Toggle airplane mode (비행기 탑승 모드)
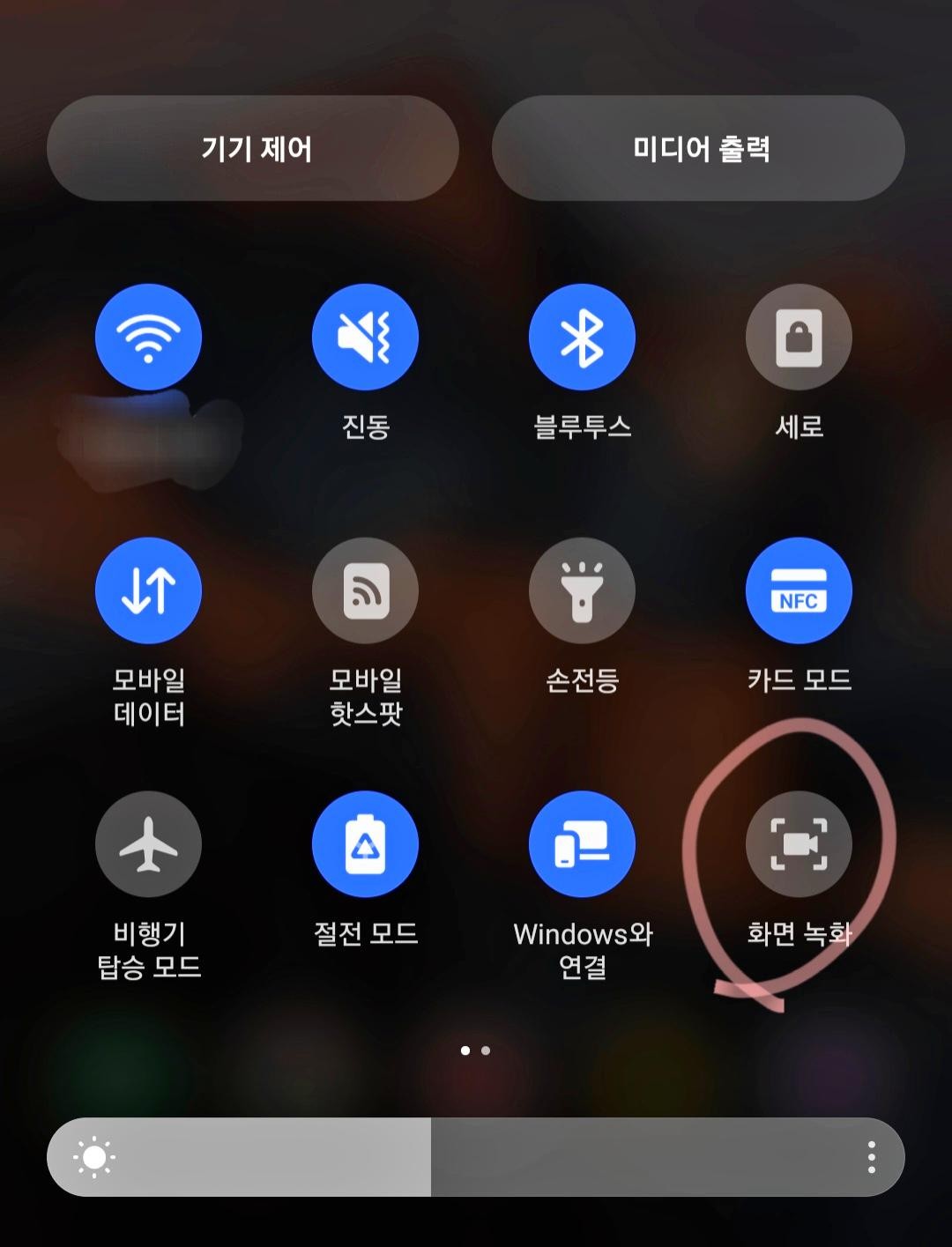Screen dimensions: 952x1247 148,843
